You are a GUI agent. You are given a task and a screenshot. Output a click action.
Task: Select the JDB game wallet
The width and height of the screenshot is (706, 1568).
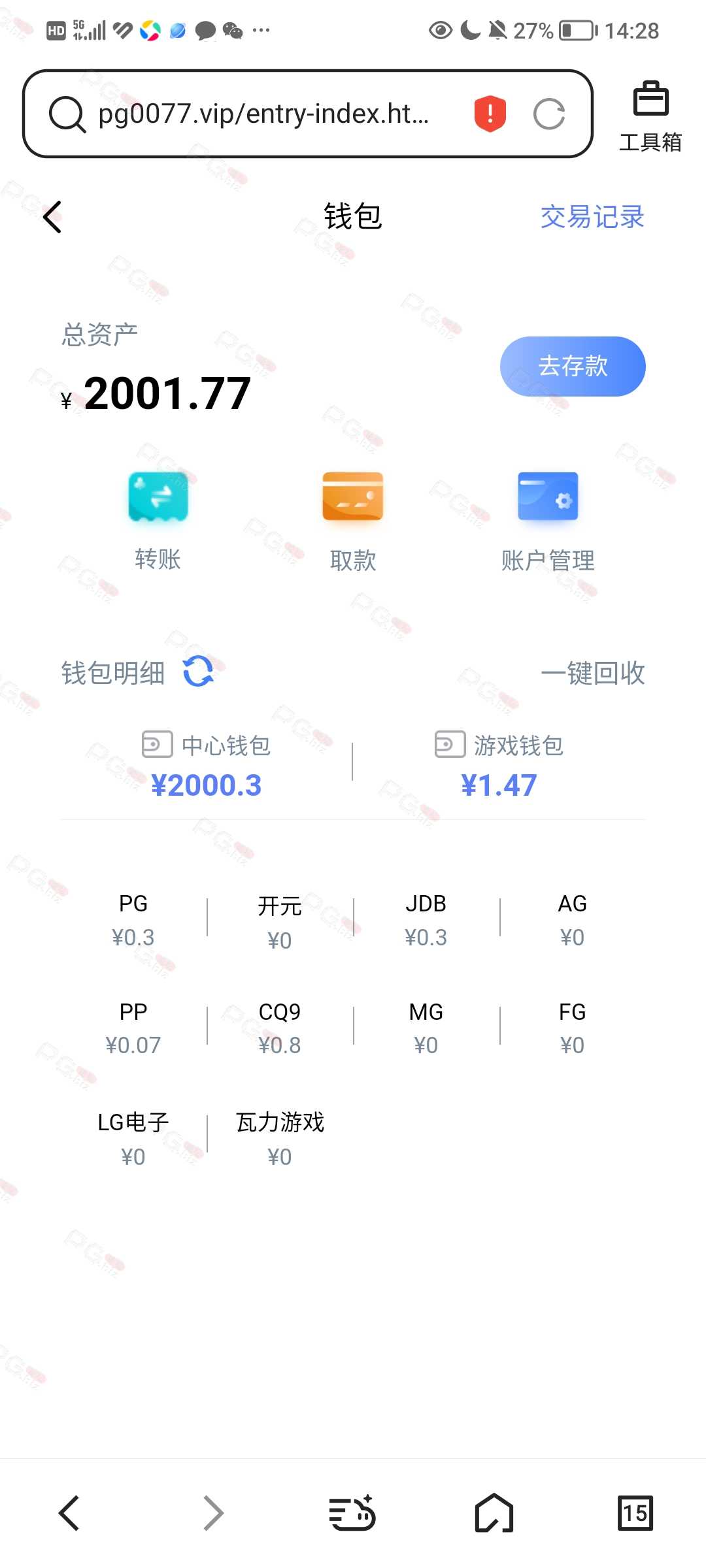(x=426, y=920)
